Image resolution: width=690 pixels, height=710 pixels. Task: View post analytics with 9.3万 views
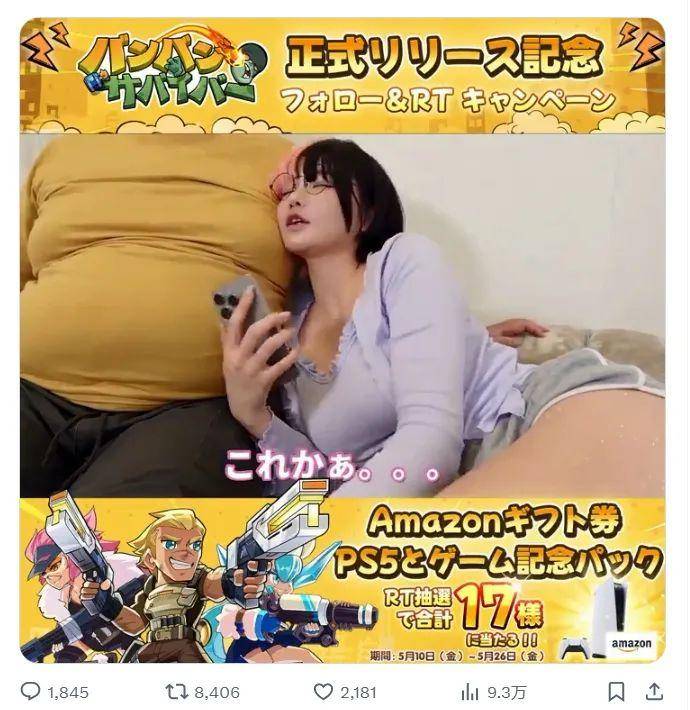[470, 691]
